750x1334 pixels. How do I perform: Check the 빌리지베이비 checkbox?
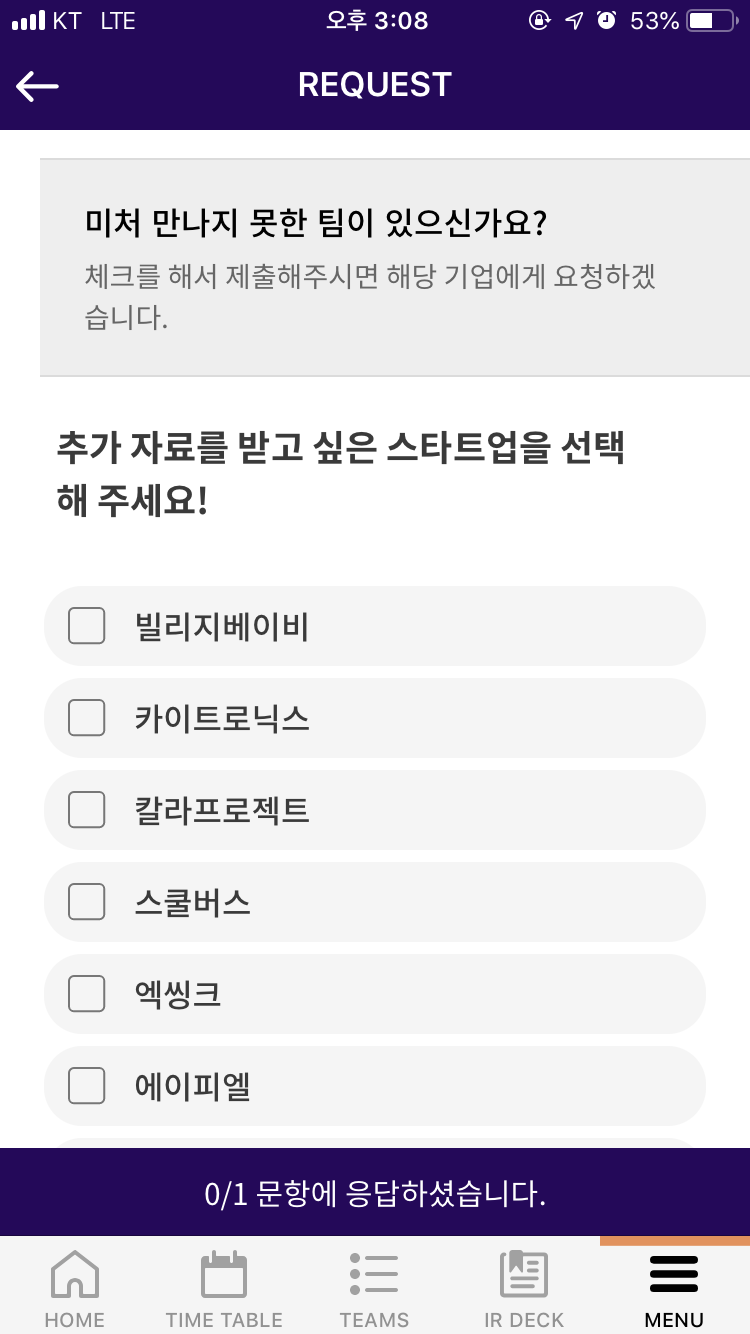point(87,626)
